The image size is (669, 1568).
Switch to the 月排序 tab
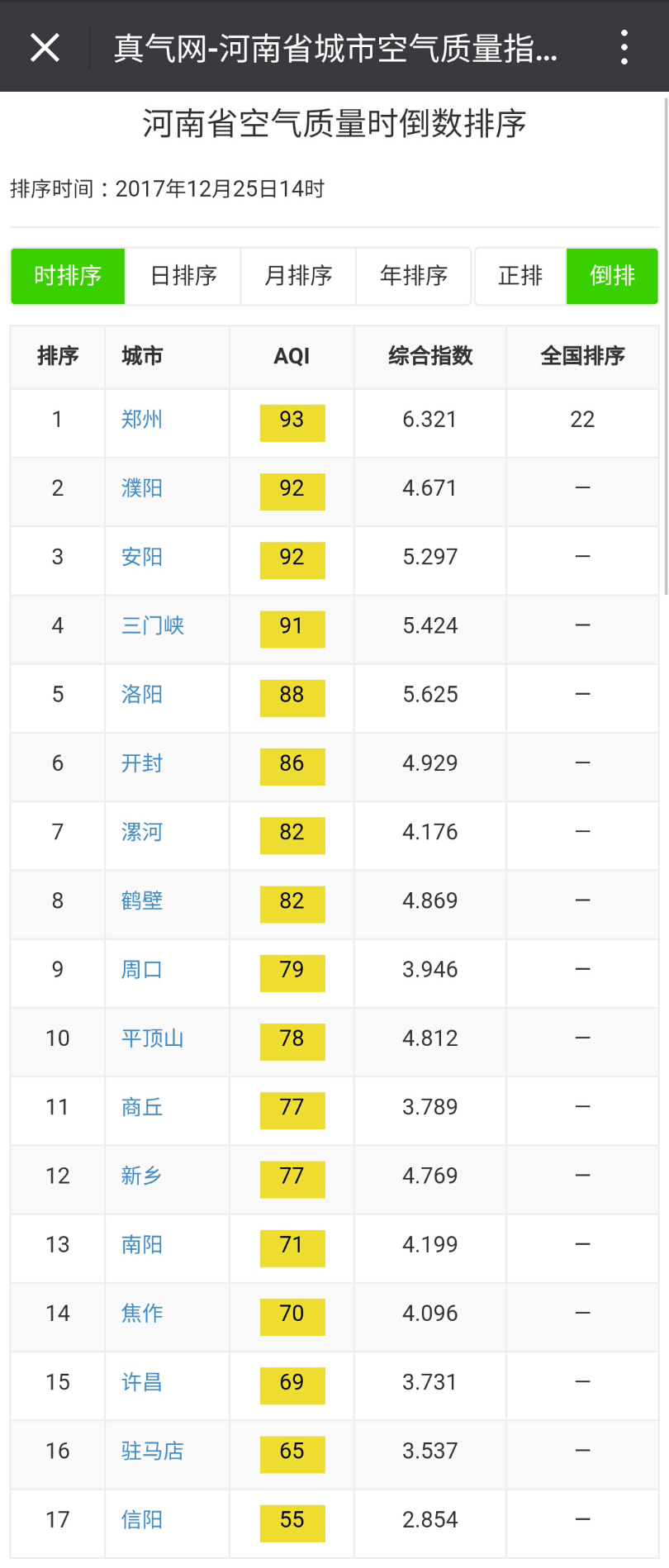[x=298, y=276]
